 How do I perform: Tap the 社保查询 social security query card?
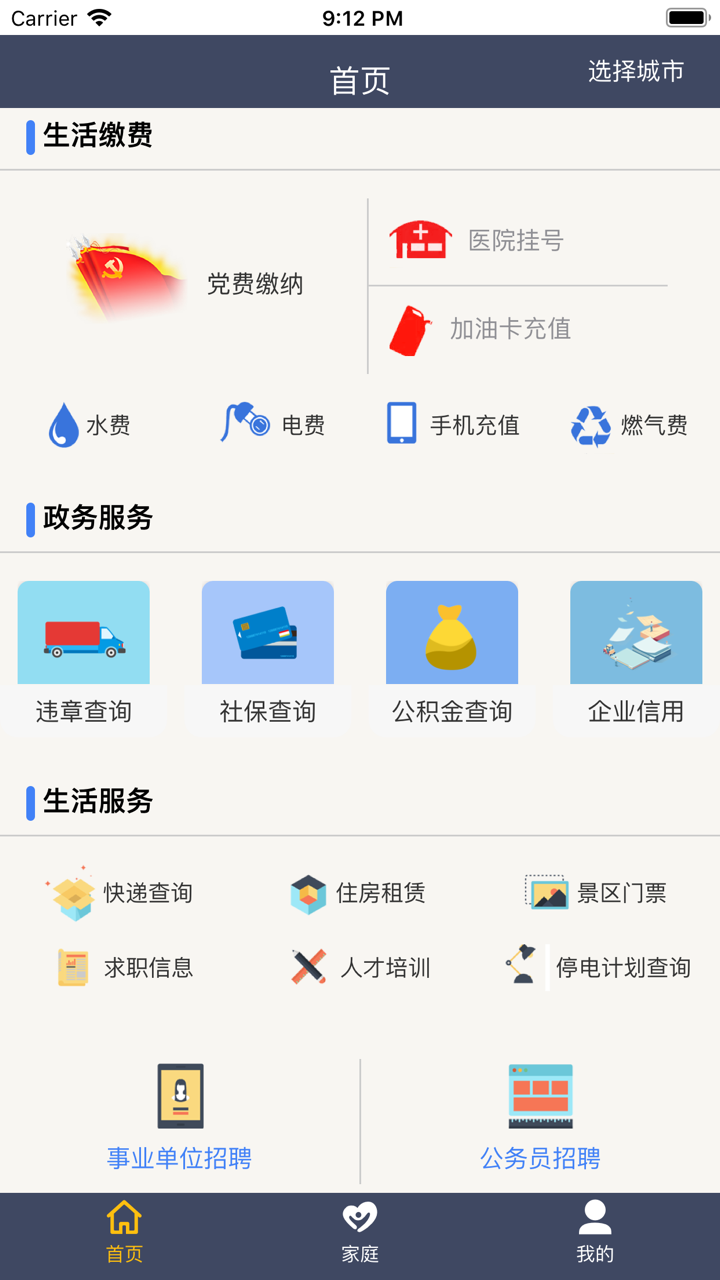coord(267,650)
